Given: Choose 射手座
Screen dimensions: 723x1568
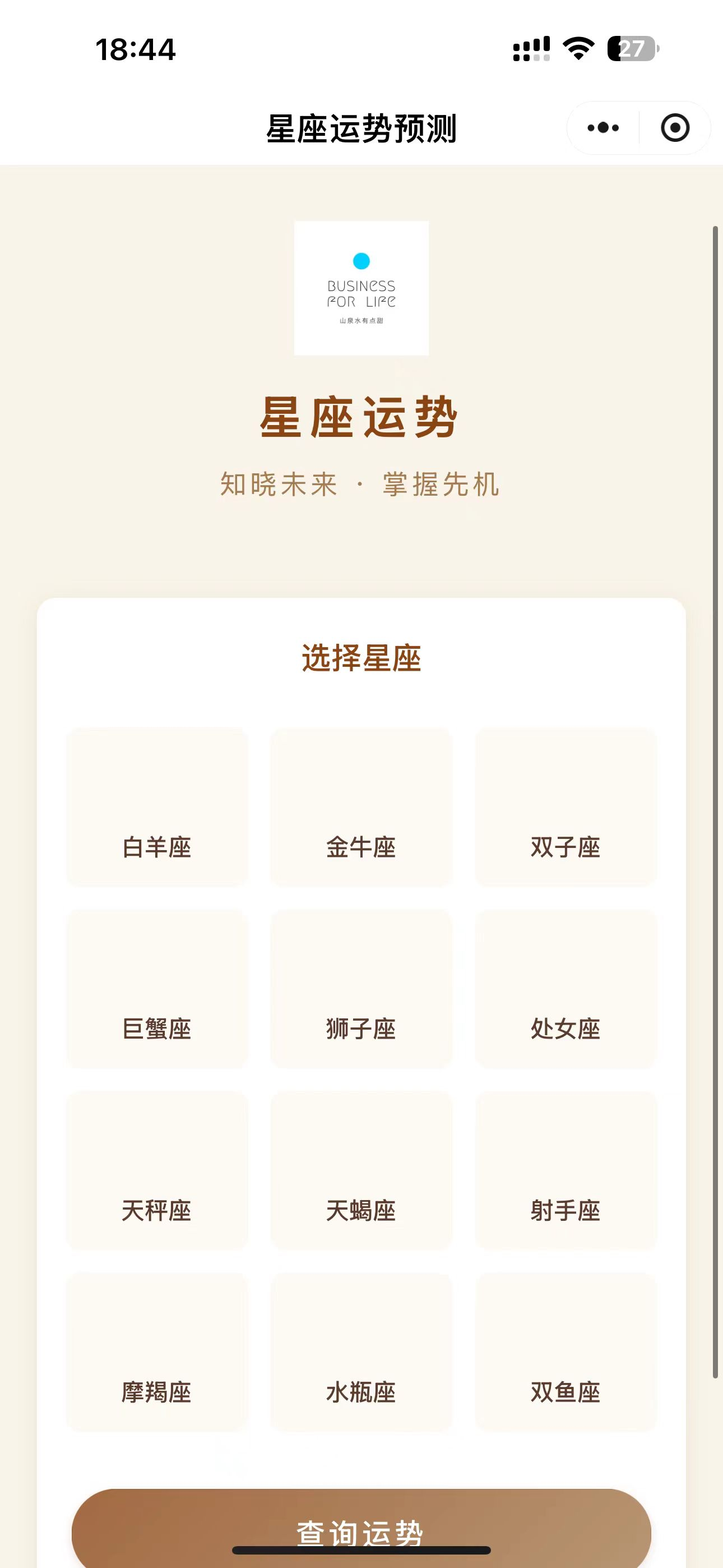Looking at the screenshot, I should point(566,1170).
